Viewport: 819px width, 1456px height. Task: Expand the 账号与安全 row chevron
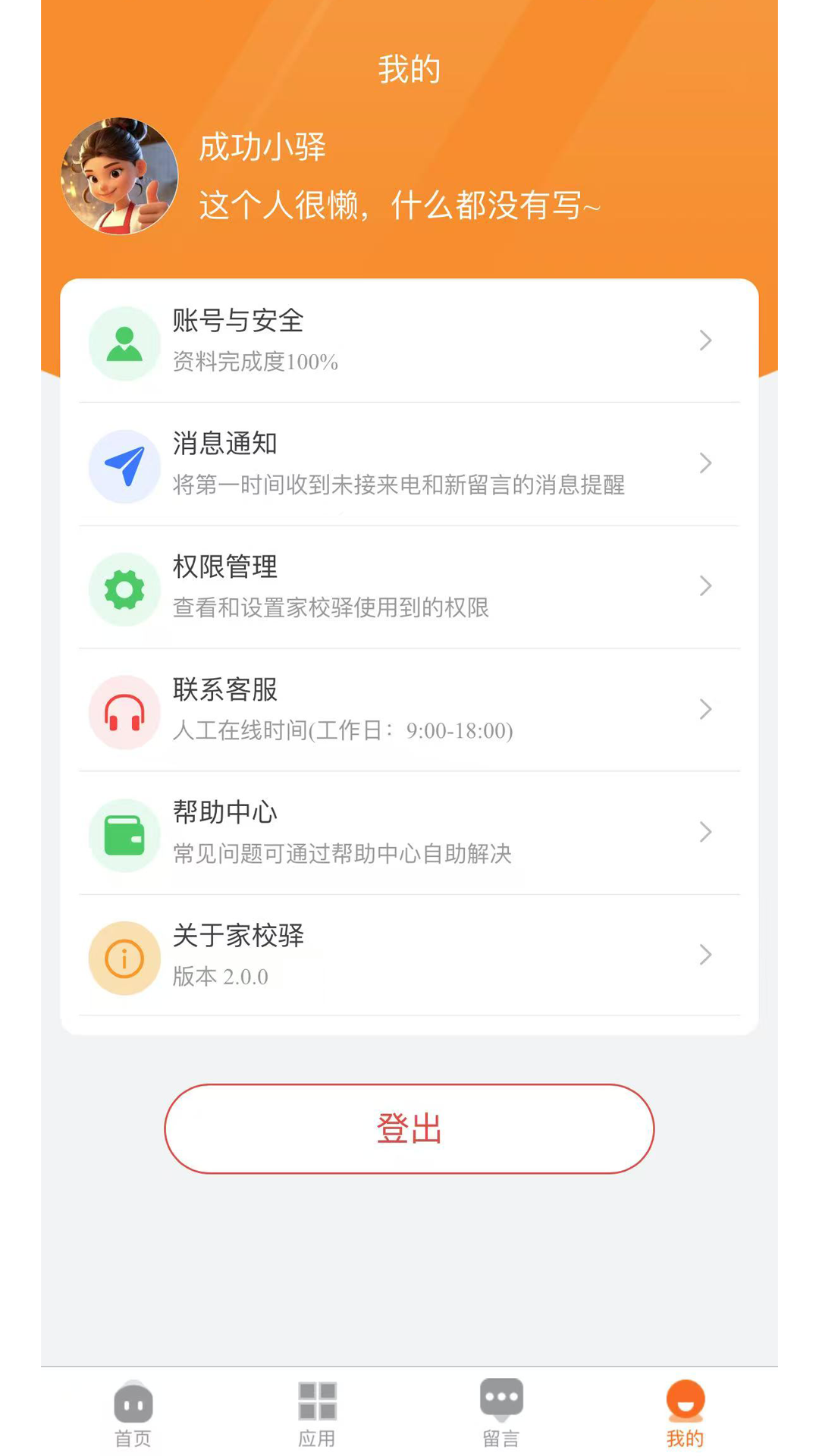click(705, 340)
